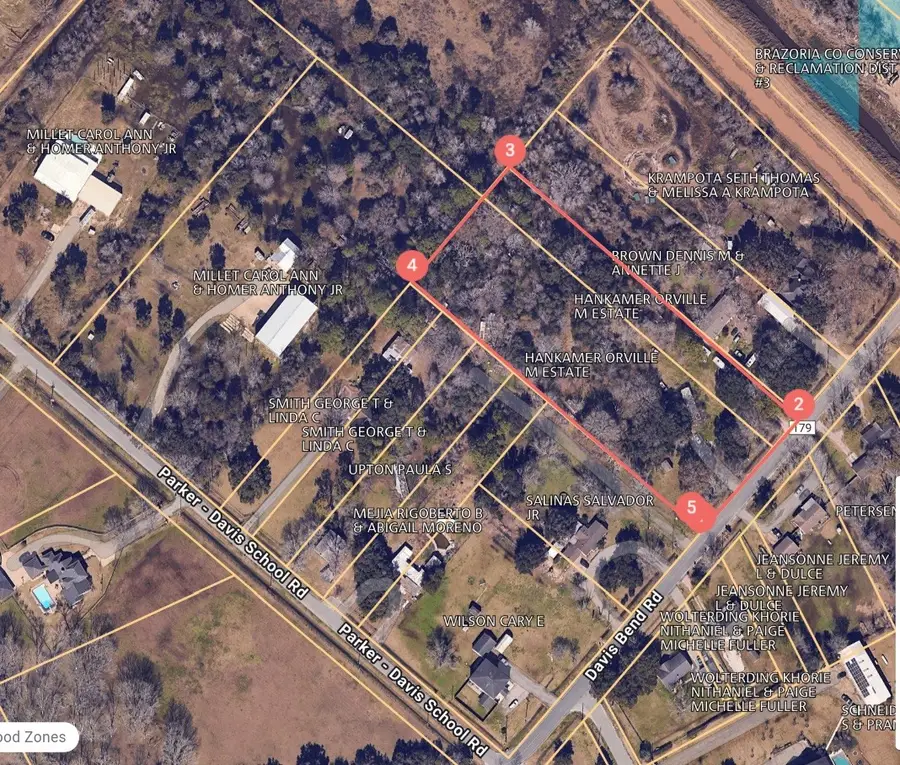Image resolution: width=900 pixels, height=765 pixels.
Task: Select boundary marker number 2
Action: pyautogui.click(x=798, y=404)
